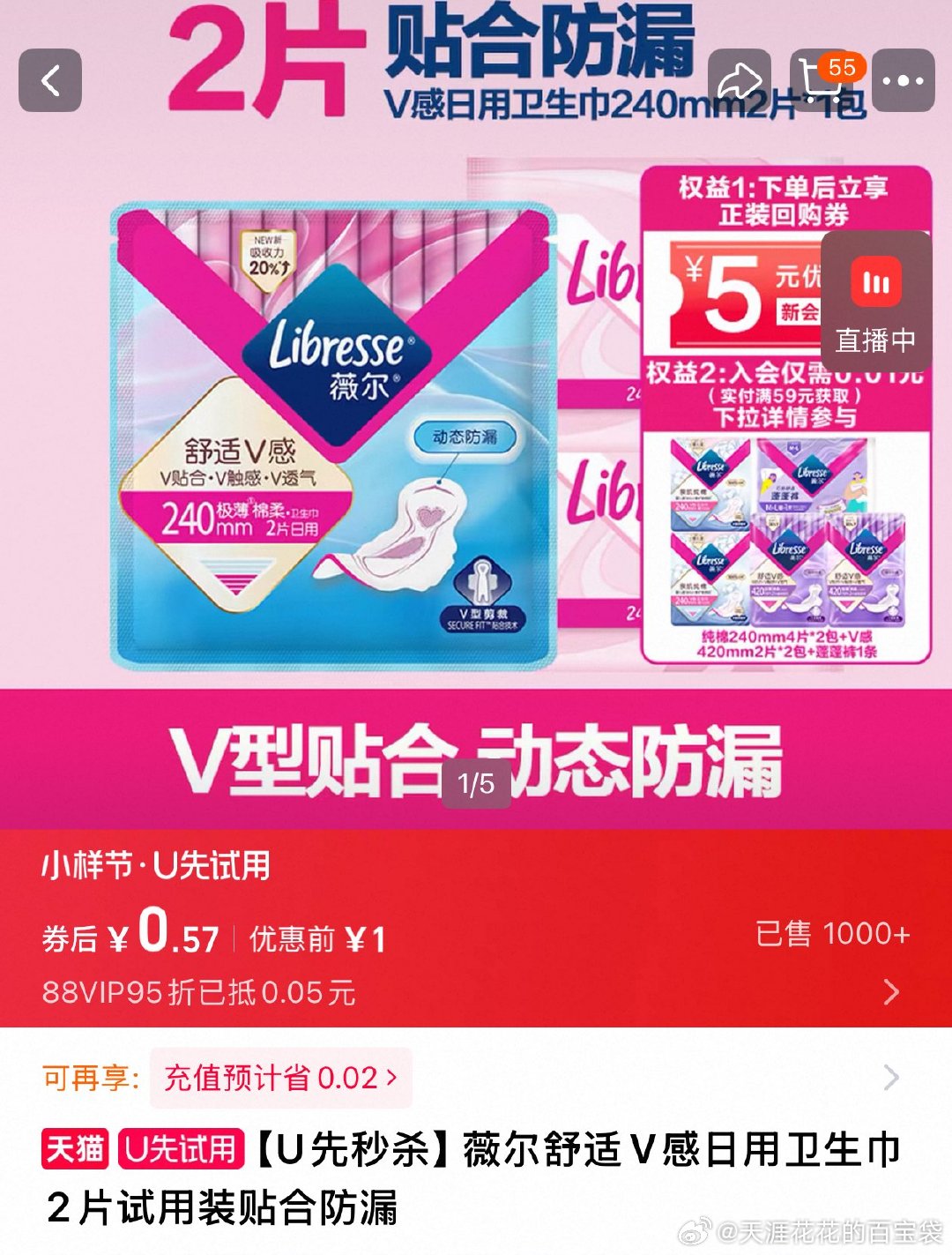The width and height of the screenshot is (952, 1255).
Task: Share this product
Action: point(739,81)
